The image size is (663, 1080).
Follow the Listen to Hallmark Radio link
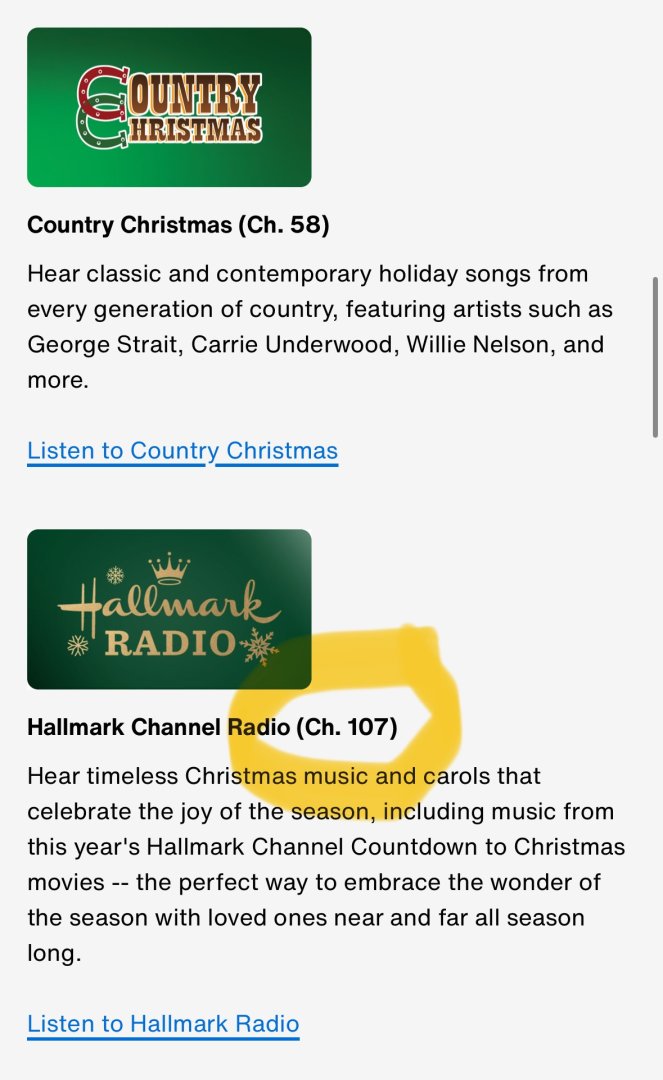pyautogui.click(x=163, y=1024)
